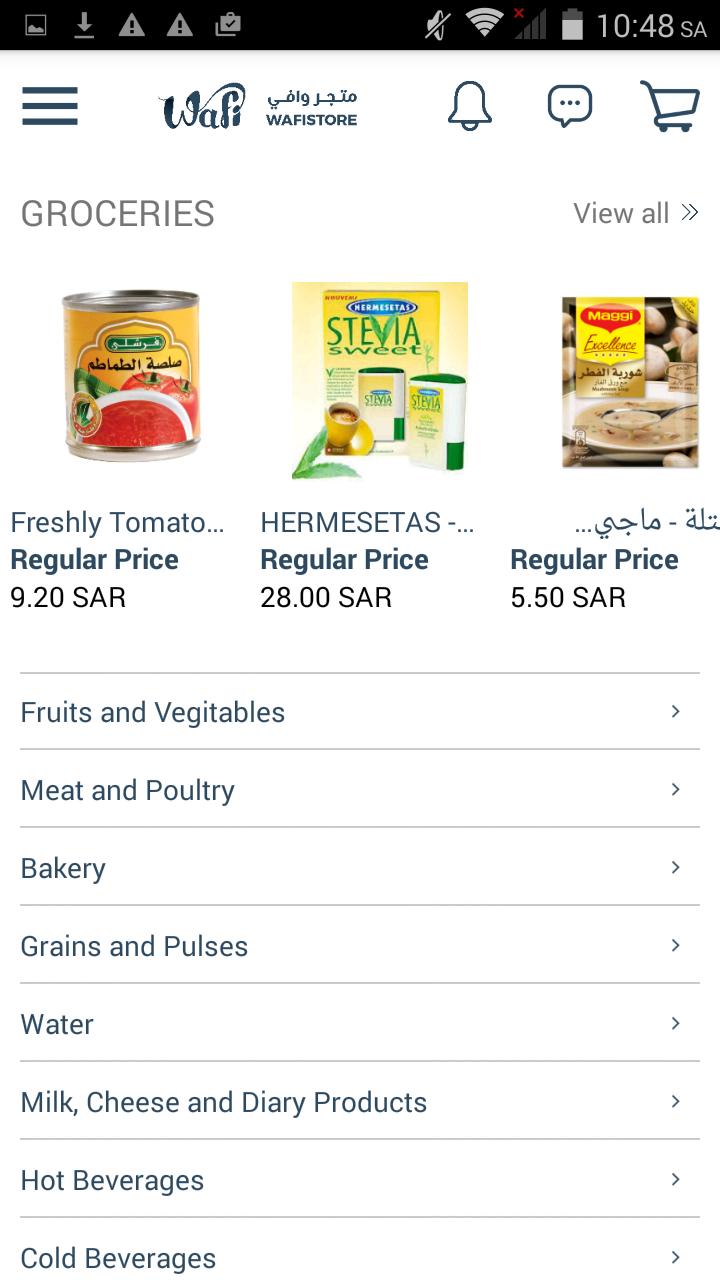Open the Cold Beverages category

[x=117, y=1258]
